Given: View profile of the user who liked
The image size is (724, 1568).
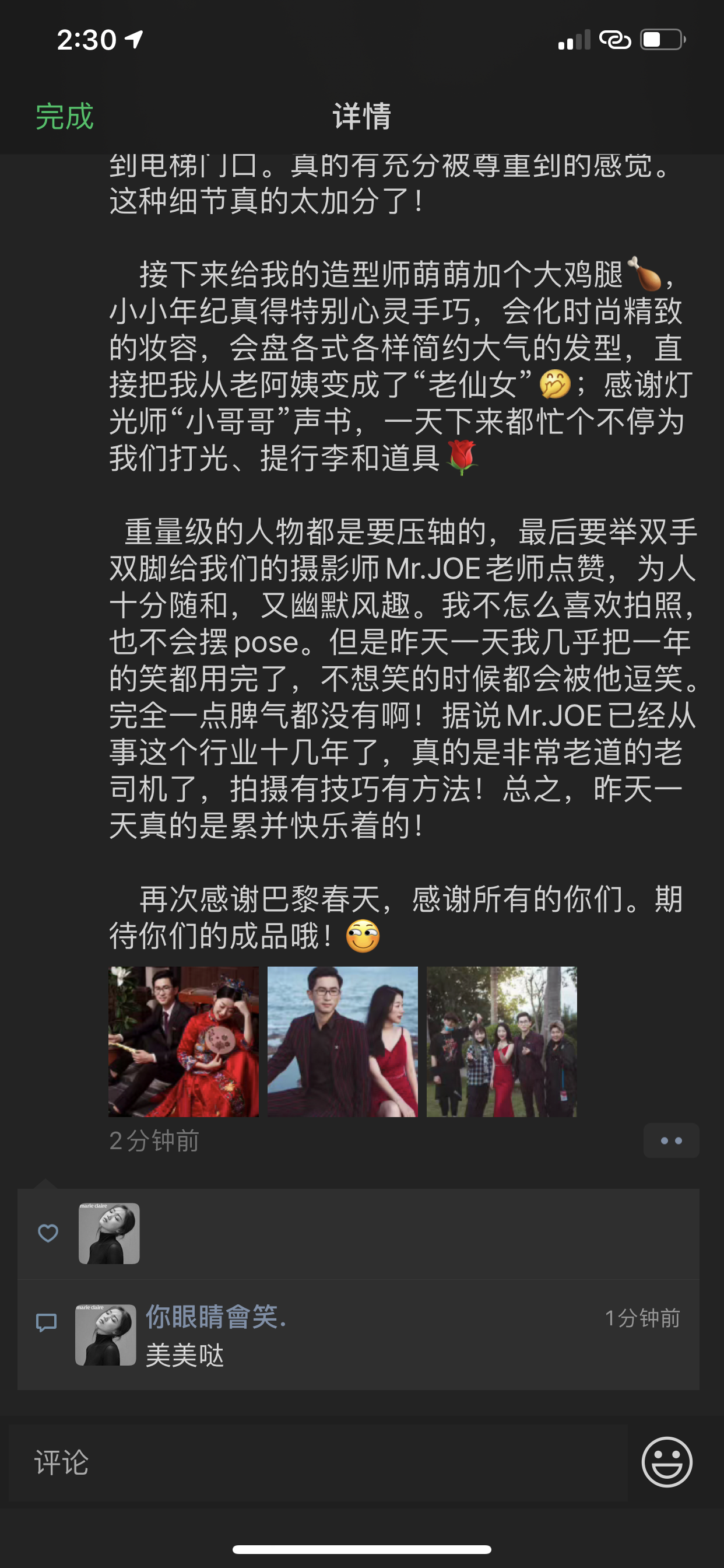Looking at the screenshot, I should pyautogui.click(x=109, y=1233).
